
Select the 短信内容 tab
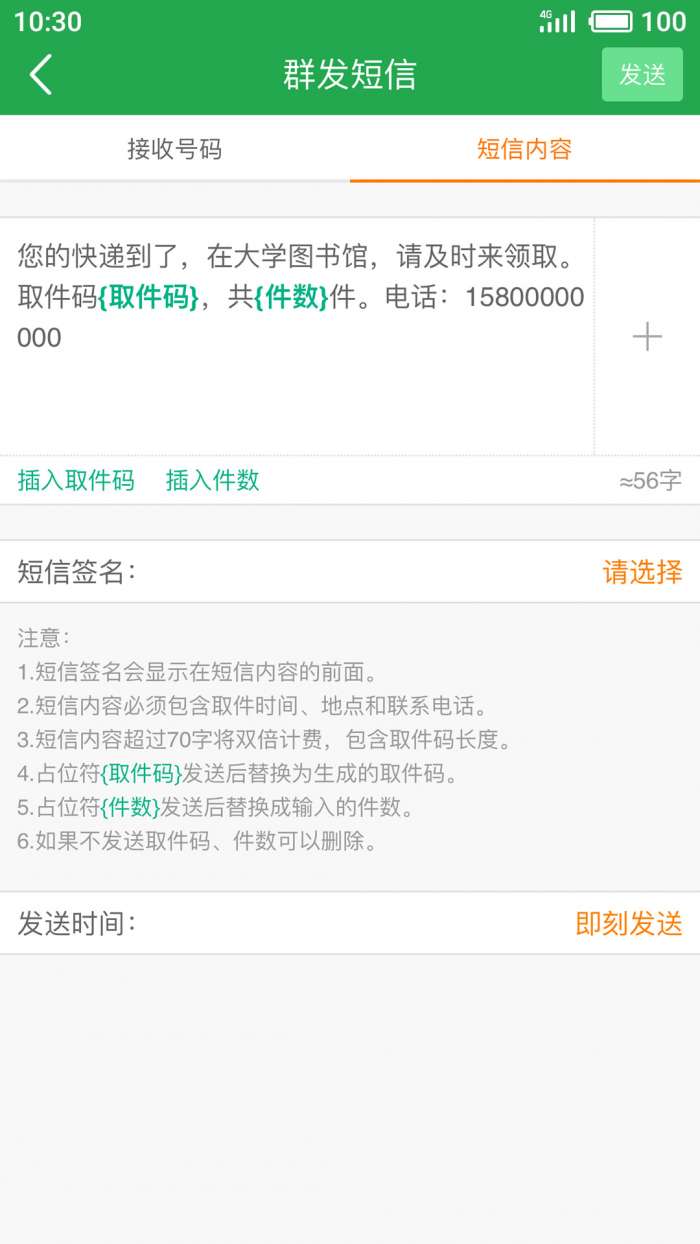pos(525,149)
